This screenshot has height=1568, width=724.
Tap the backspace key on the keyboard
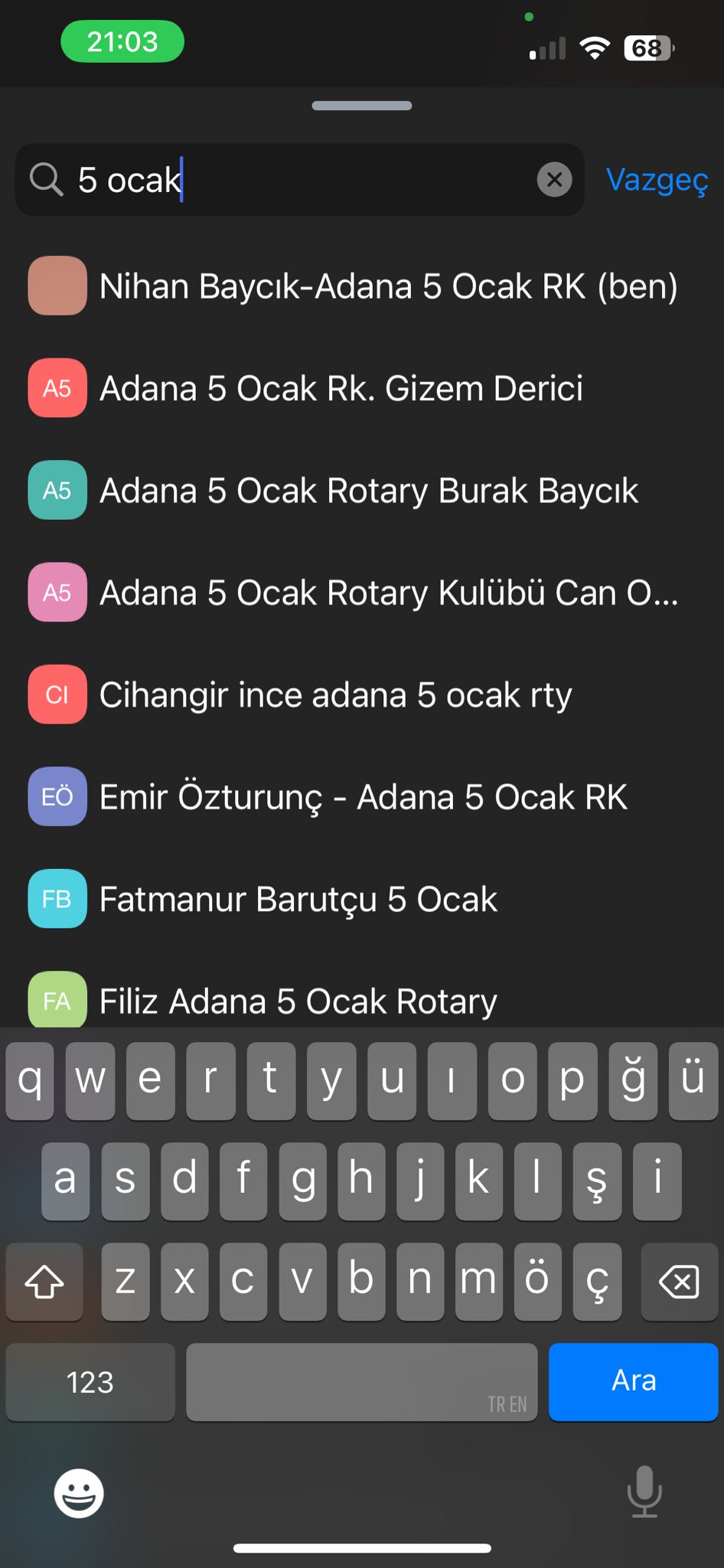(679, 1282)
